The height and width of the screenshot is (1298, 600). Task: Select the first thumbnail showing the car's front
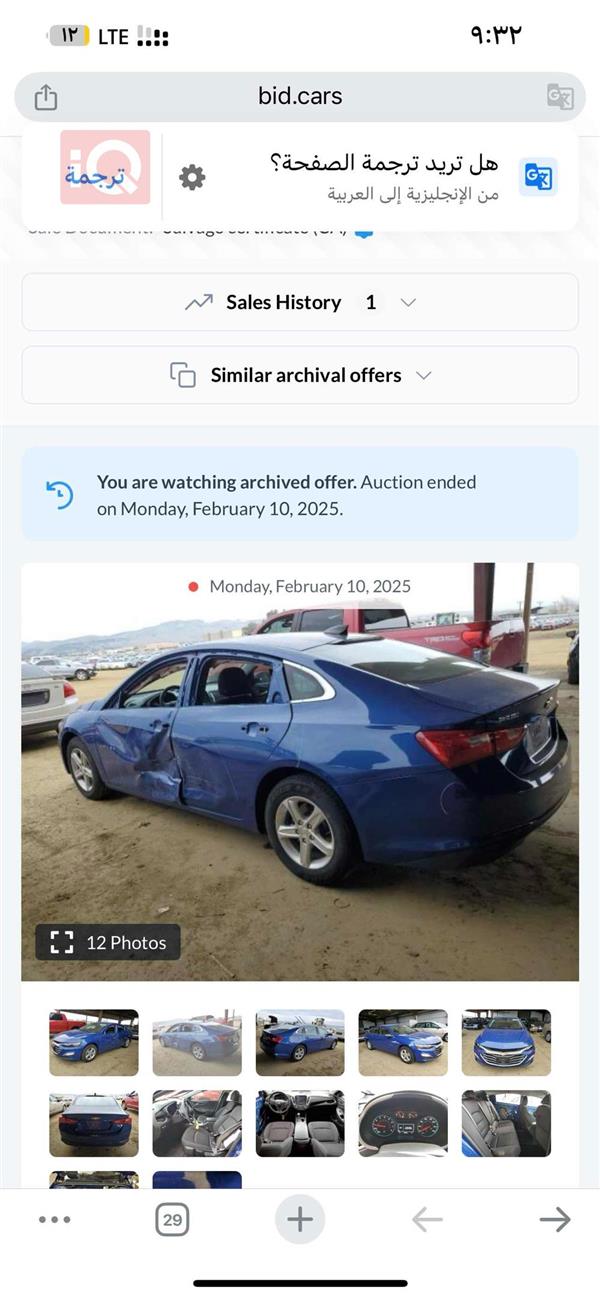94,1042
